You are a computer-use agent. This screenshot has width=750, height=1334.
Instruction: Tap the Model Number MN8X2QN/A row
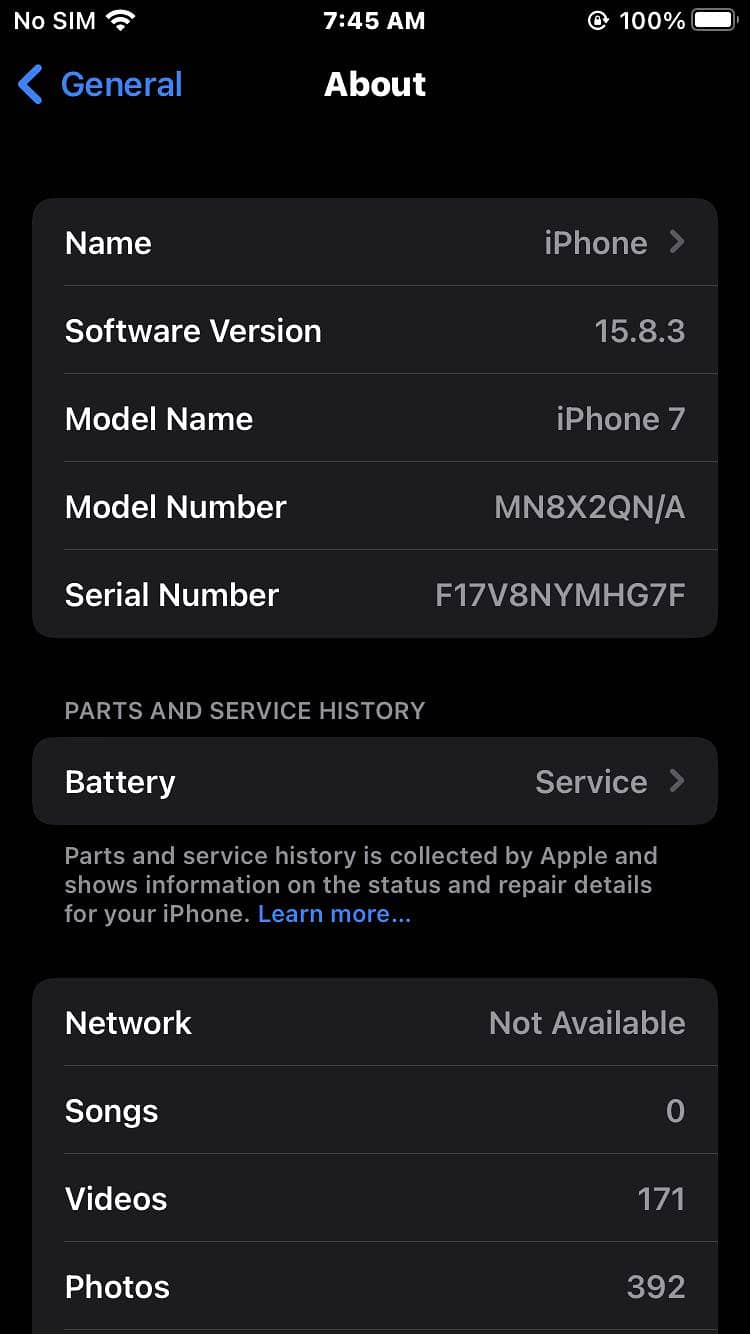[375, 506]
